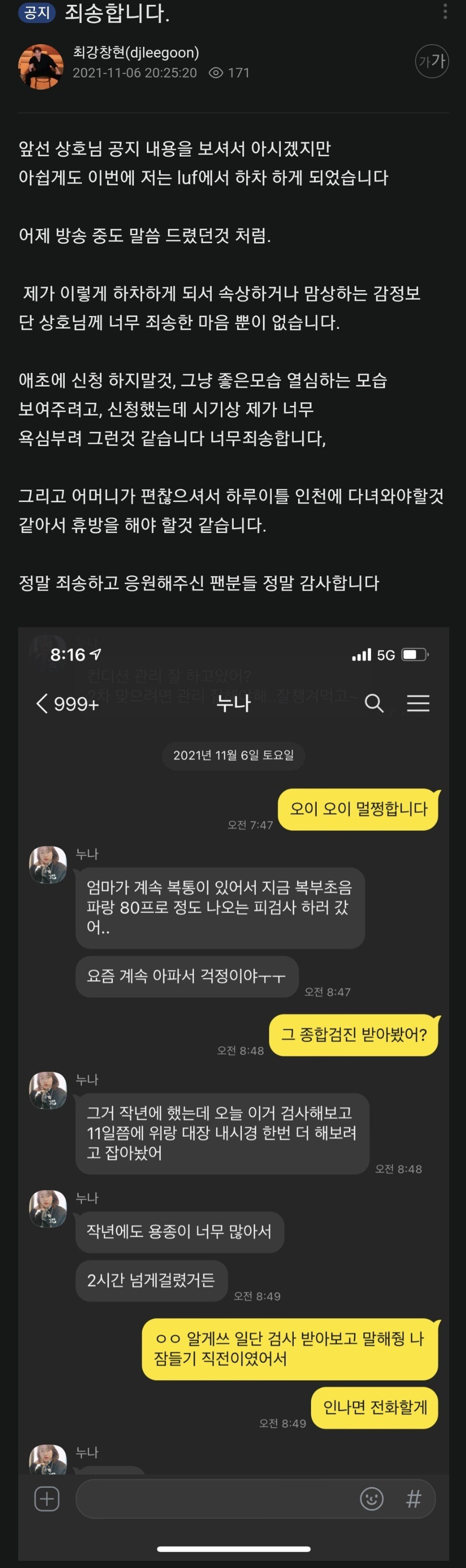This screenshot has height=1568, width=466.
Task: Open author 최강창현's profile picture
Action: pos(41,66)
